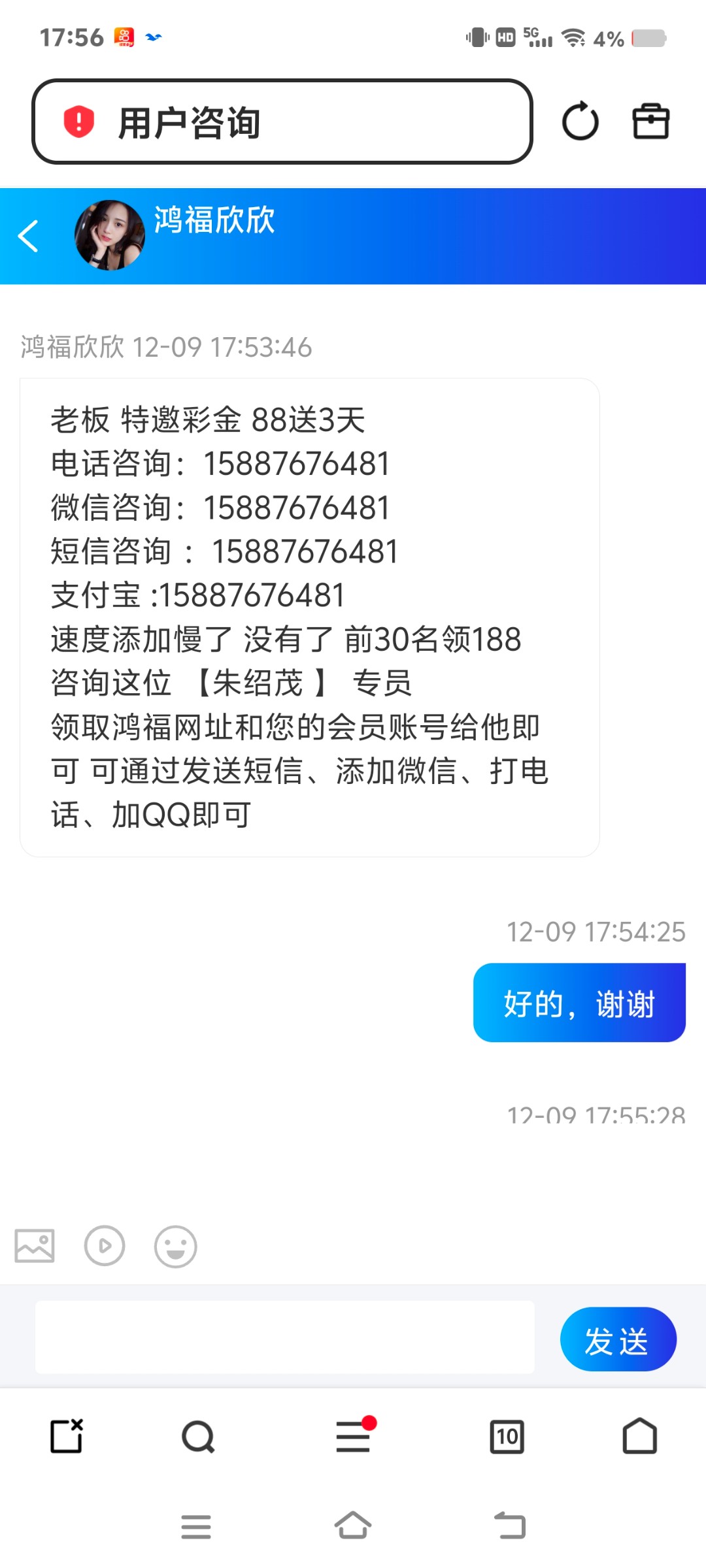The width and height of the screenshot is (706, 1568).
Task: Open the emoji picker icon
Action: pyautogui.click(x=175, y=1246)
